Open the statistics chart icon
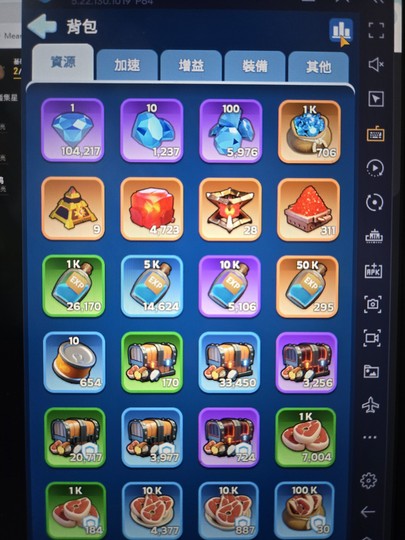The width and height of the screenshot is (405, 540). [341, 30]
